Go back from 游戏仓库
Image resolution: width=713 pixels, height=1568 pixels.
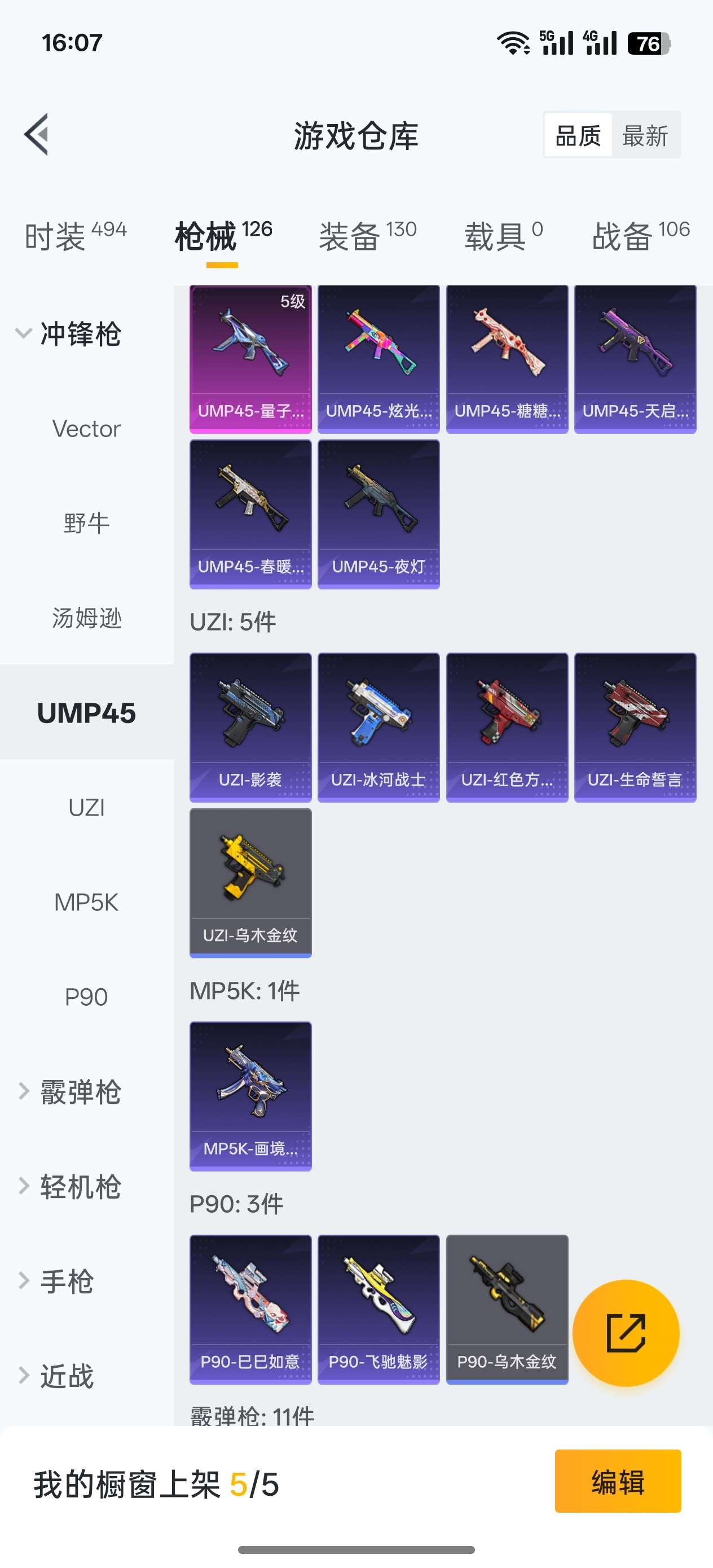[37, 135]
